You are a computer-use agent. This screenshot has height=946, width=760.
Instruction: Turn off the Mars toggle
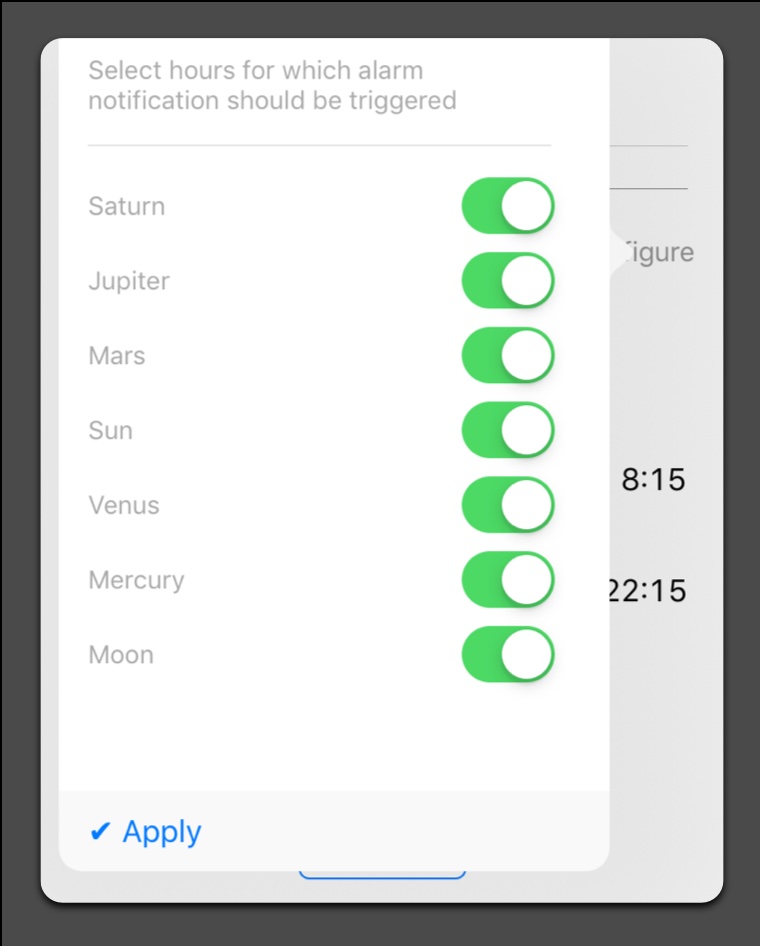point(507,355)
